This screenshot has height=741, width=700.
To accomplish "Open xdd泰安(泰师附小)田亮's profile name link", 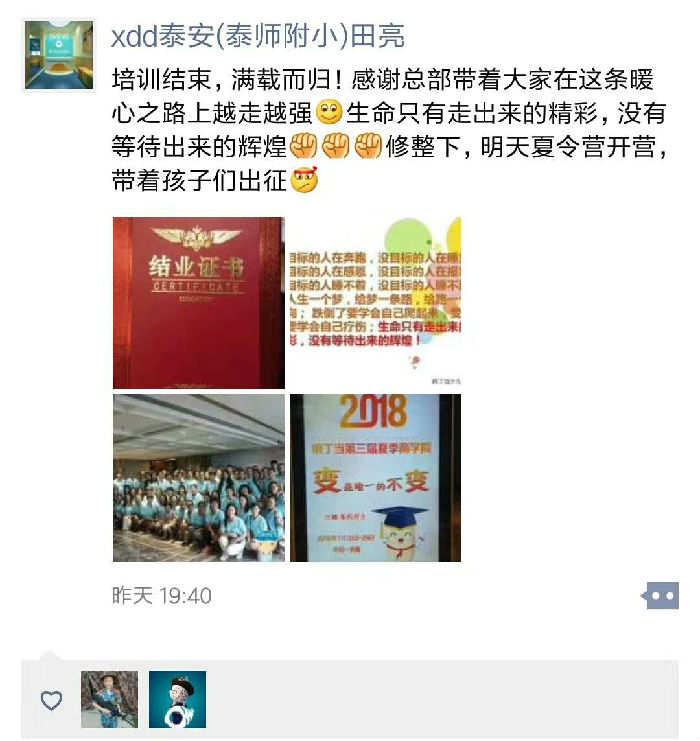I will [x=258, y=36].
